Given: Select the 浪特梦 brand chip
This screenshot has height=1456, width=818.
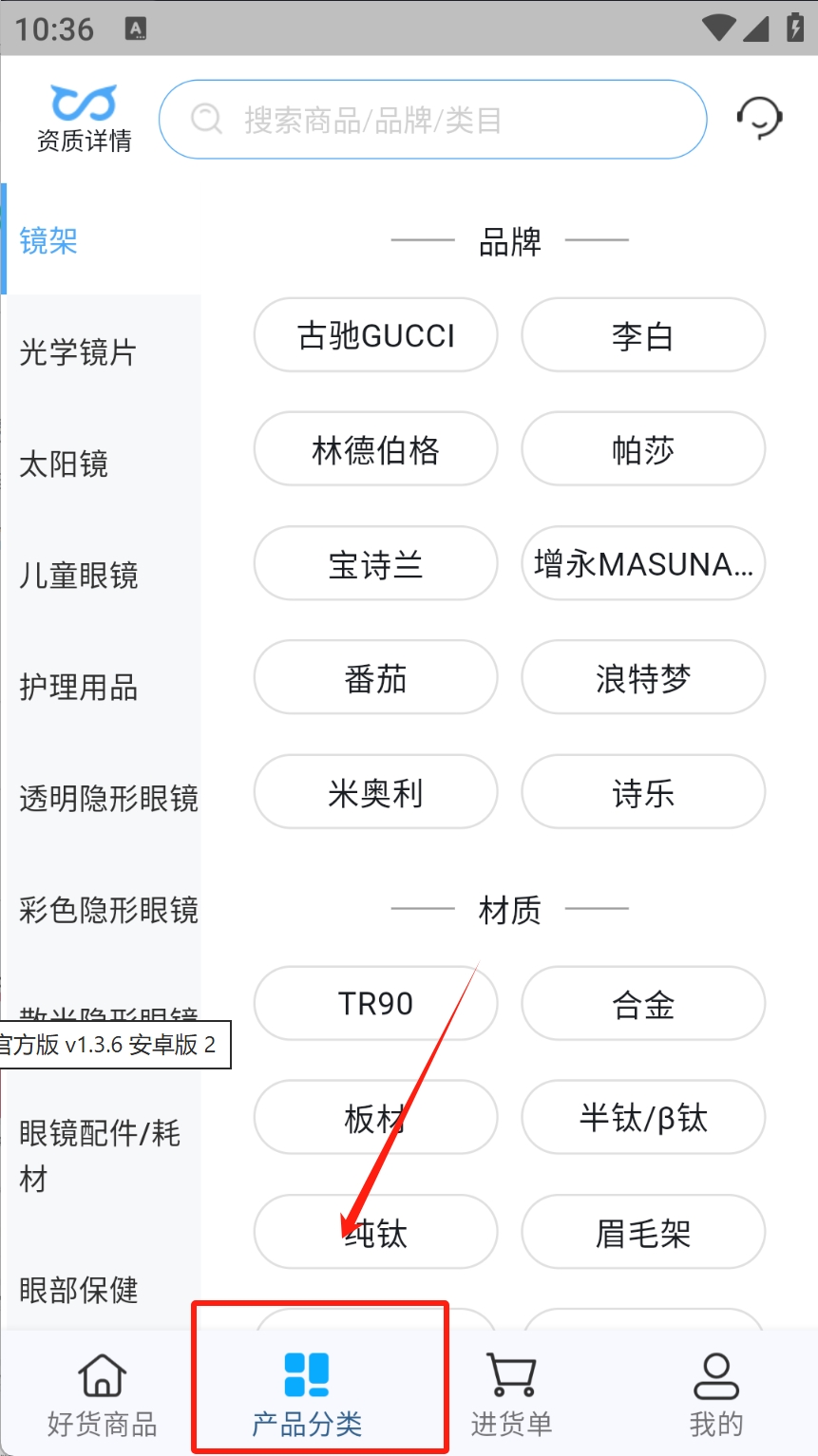Looking at the screenshot, I should (x=643, y=678).
